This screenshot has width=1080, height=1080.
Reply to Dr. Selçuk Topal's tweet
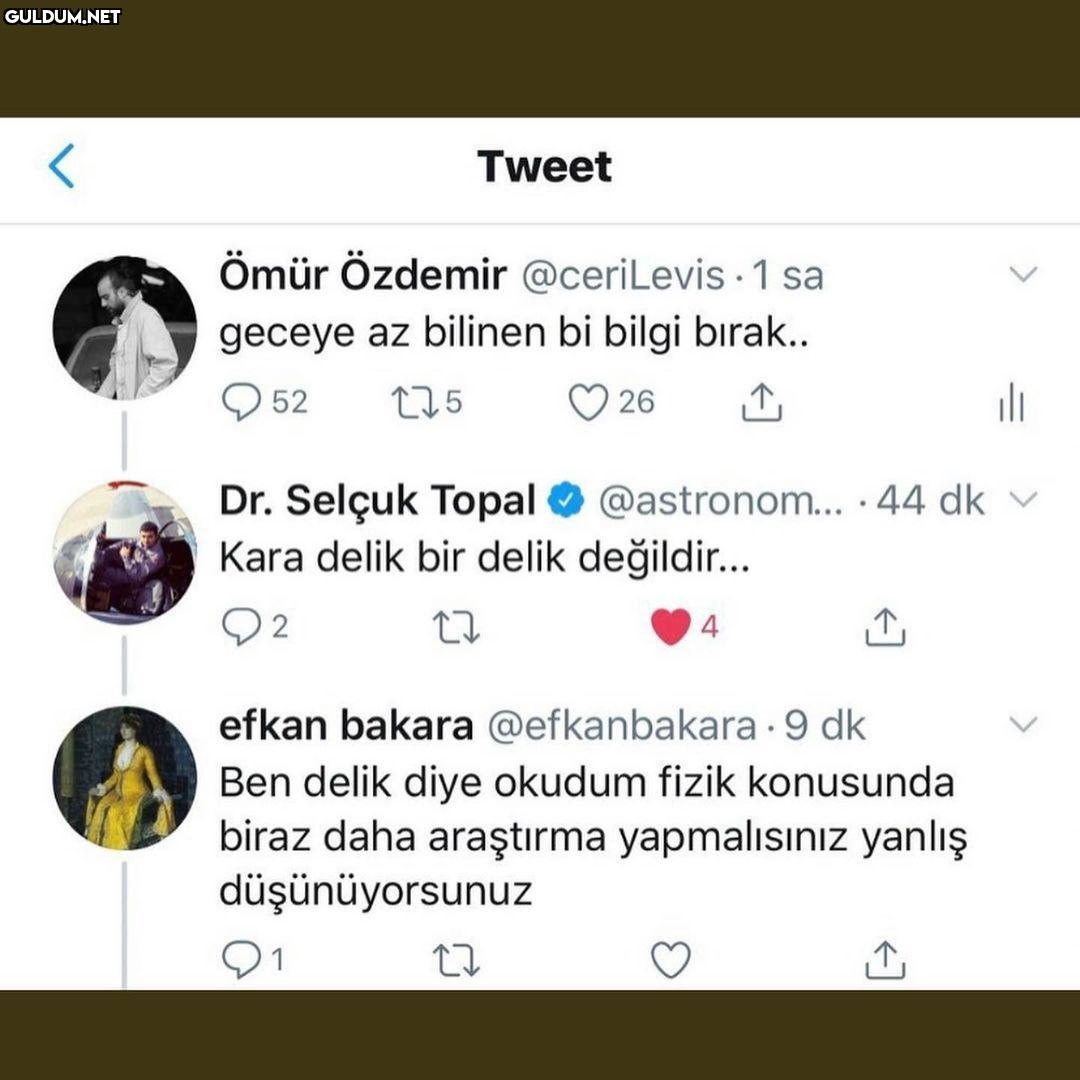(241, 627)
